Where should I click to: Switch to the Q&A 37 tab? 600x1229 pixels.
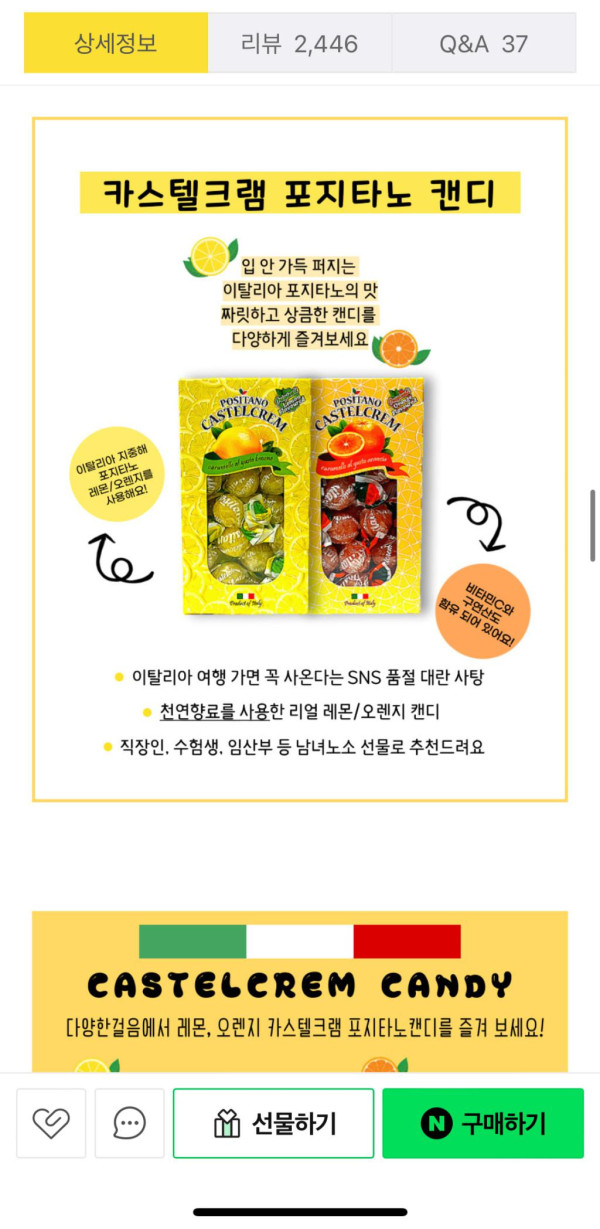[x=483, y=43]
